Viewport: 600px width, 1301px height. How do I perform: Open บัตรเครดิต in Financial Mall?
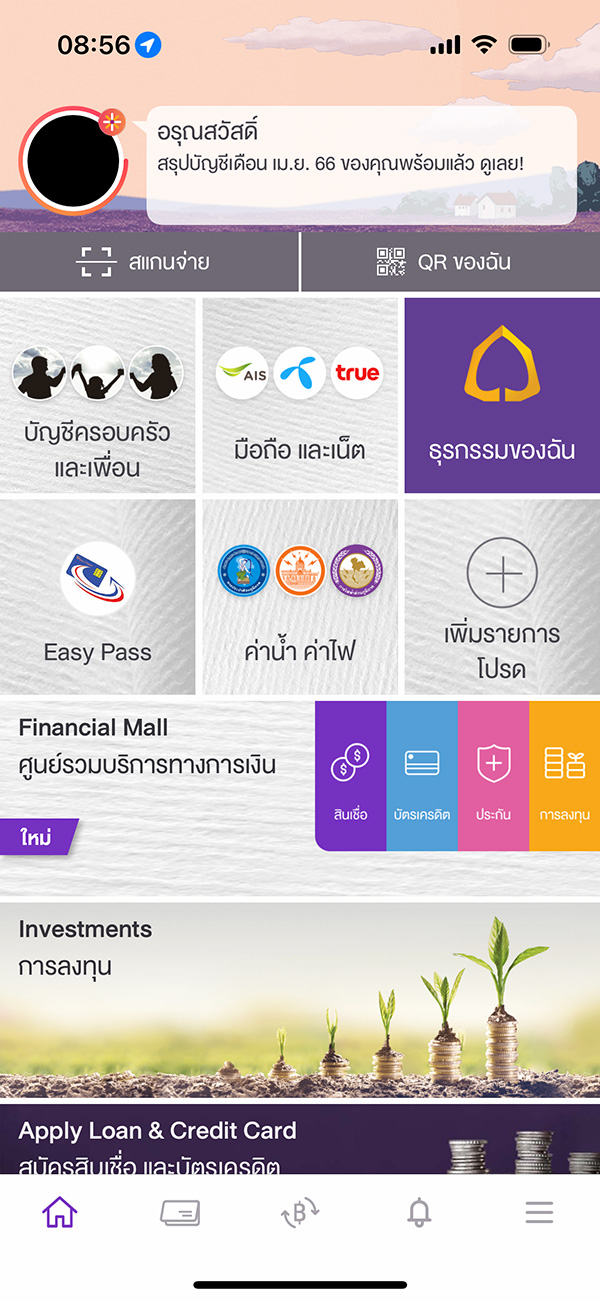tap(421, 776)
